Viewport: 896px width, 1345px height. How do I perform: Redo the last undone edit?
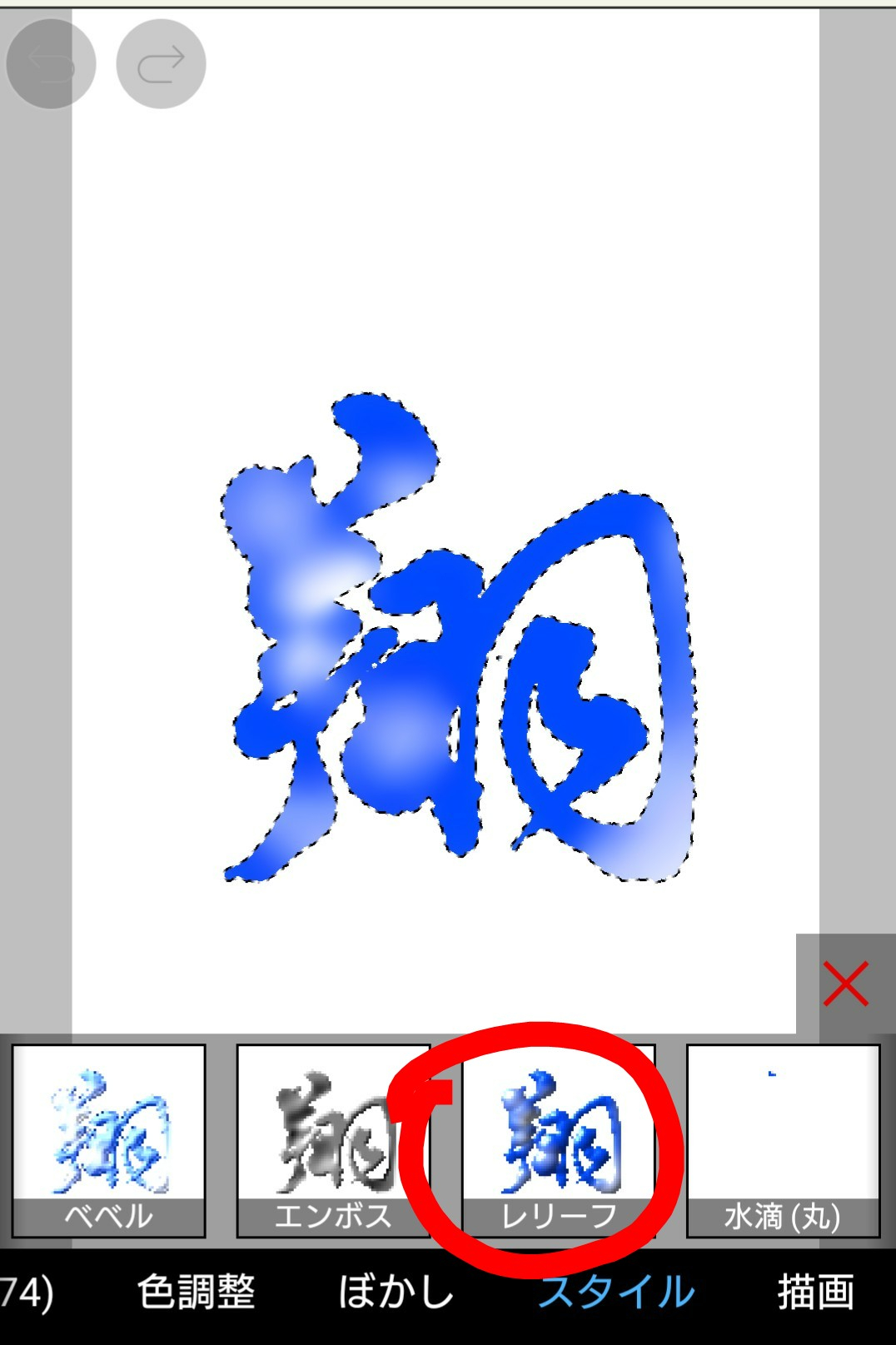(x=161, y=64)
